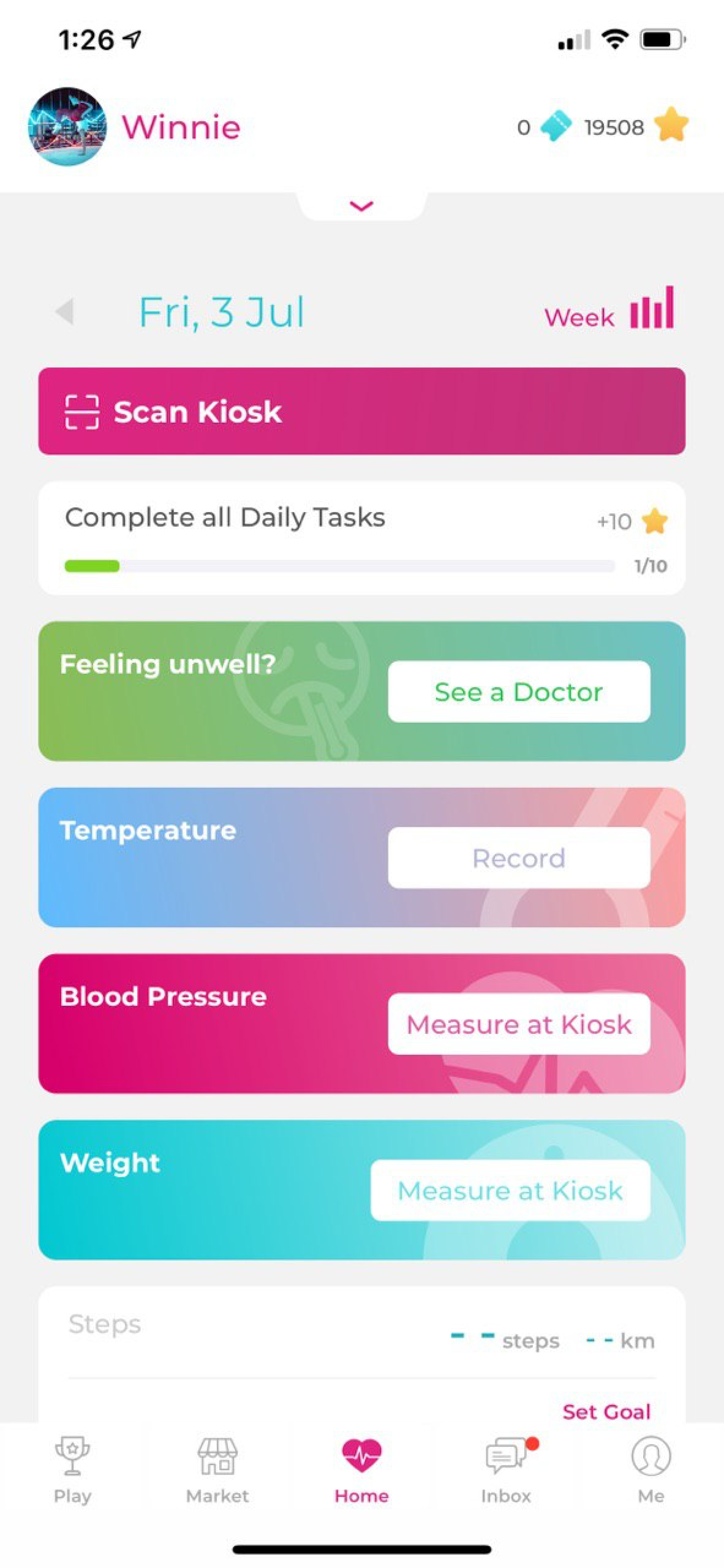
Task: Switch to the Market tab
Action: (x=217, y=1470)
